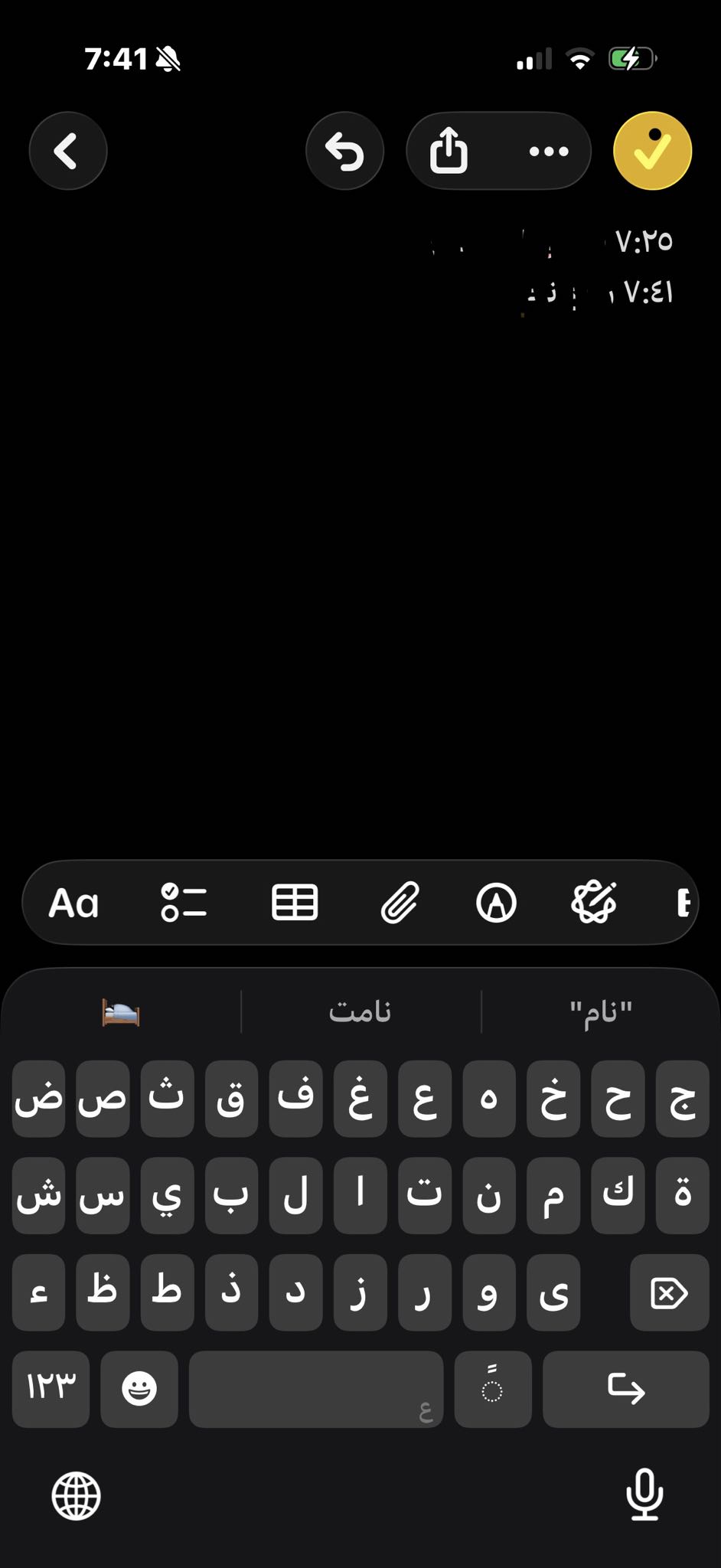Switch keyboard language with the globe
This screenshot has height=1568, width=721.
tap(76, 1495)
